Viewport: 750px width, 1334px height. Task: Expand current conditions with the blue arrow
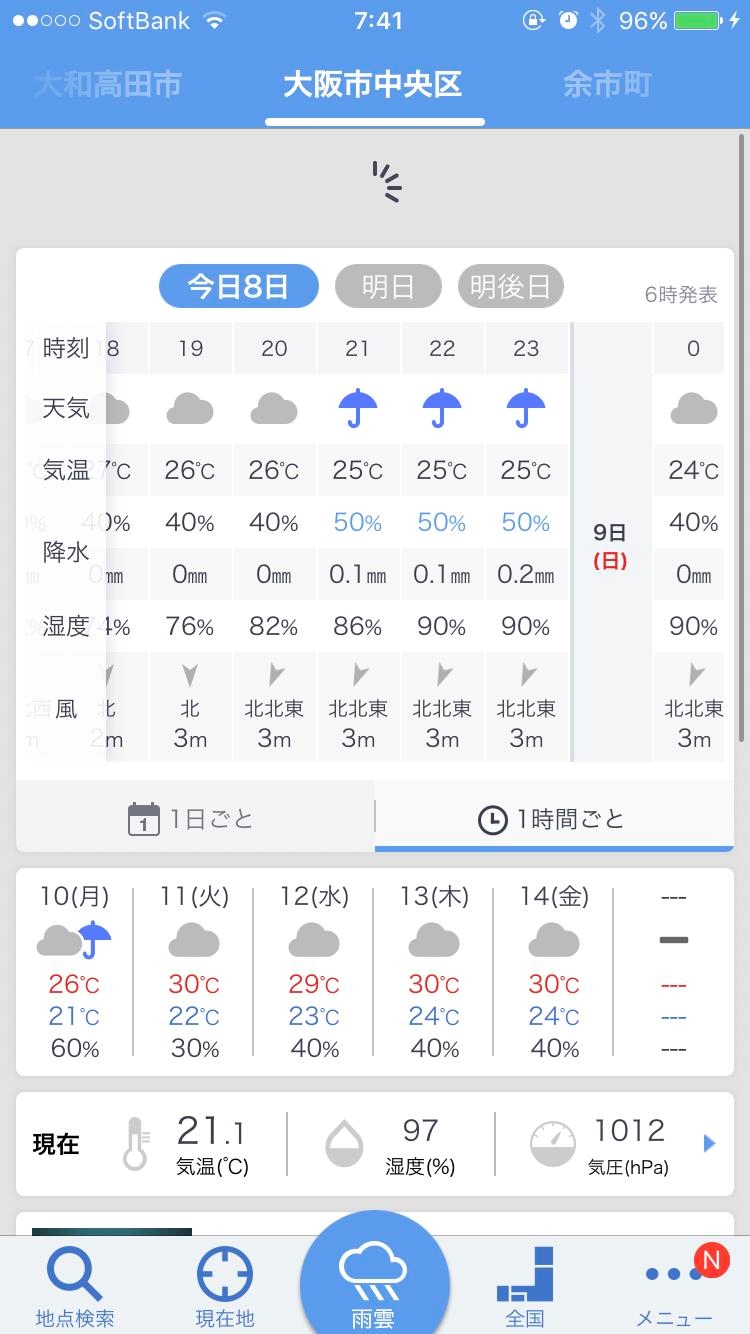(710, 1143)
